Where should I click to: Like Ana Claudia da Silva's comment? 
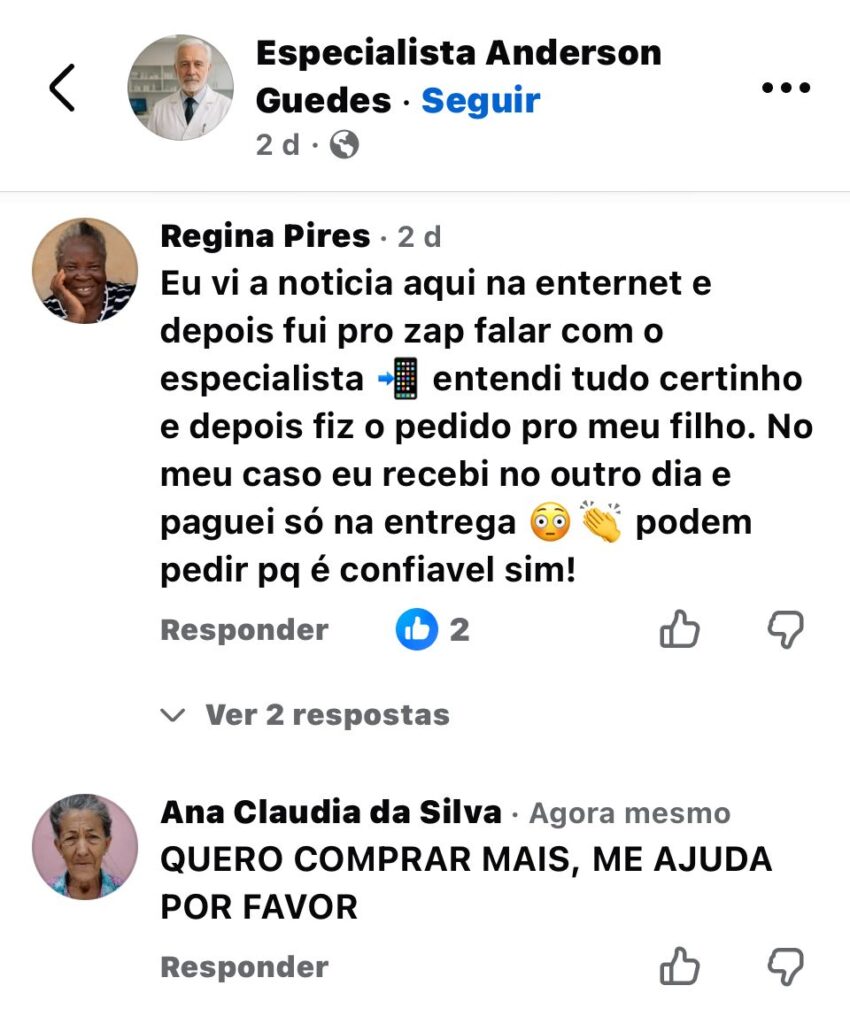pyautogui.click(x=680, y=967)
